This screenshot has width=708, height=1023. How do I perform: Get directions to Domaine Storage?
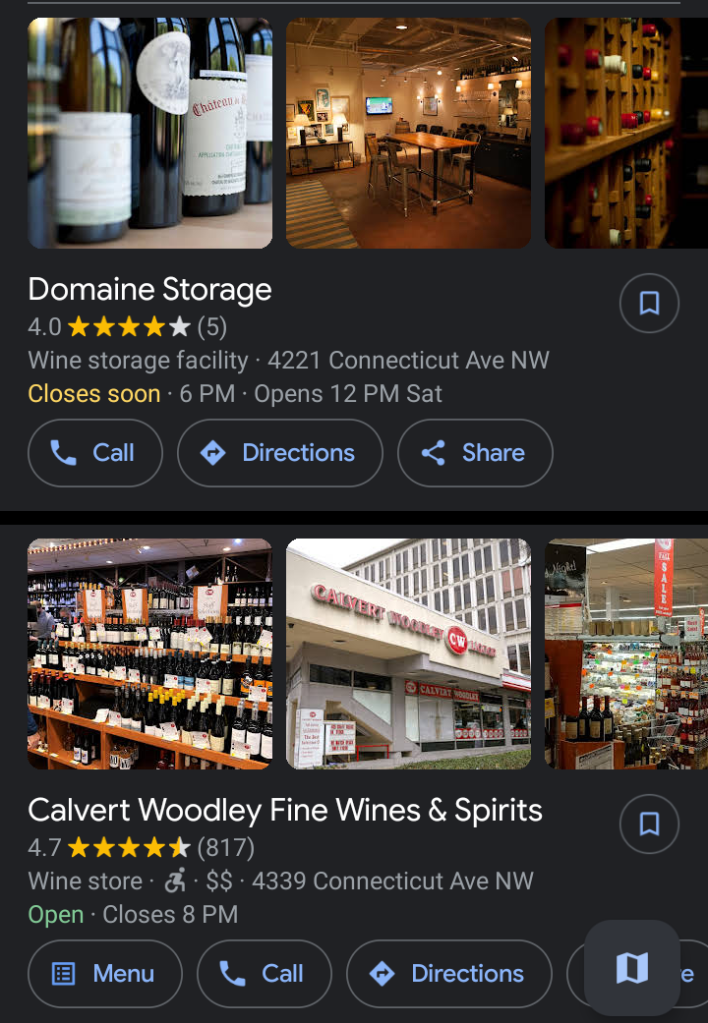pyautogui.click(x=280, y=453)
